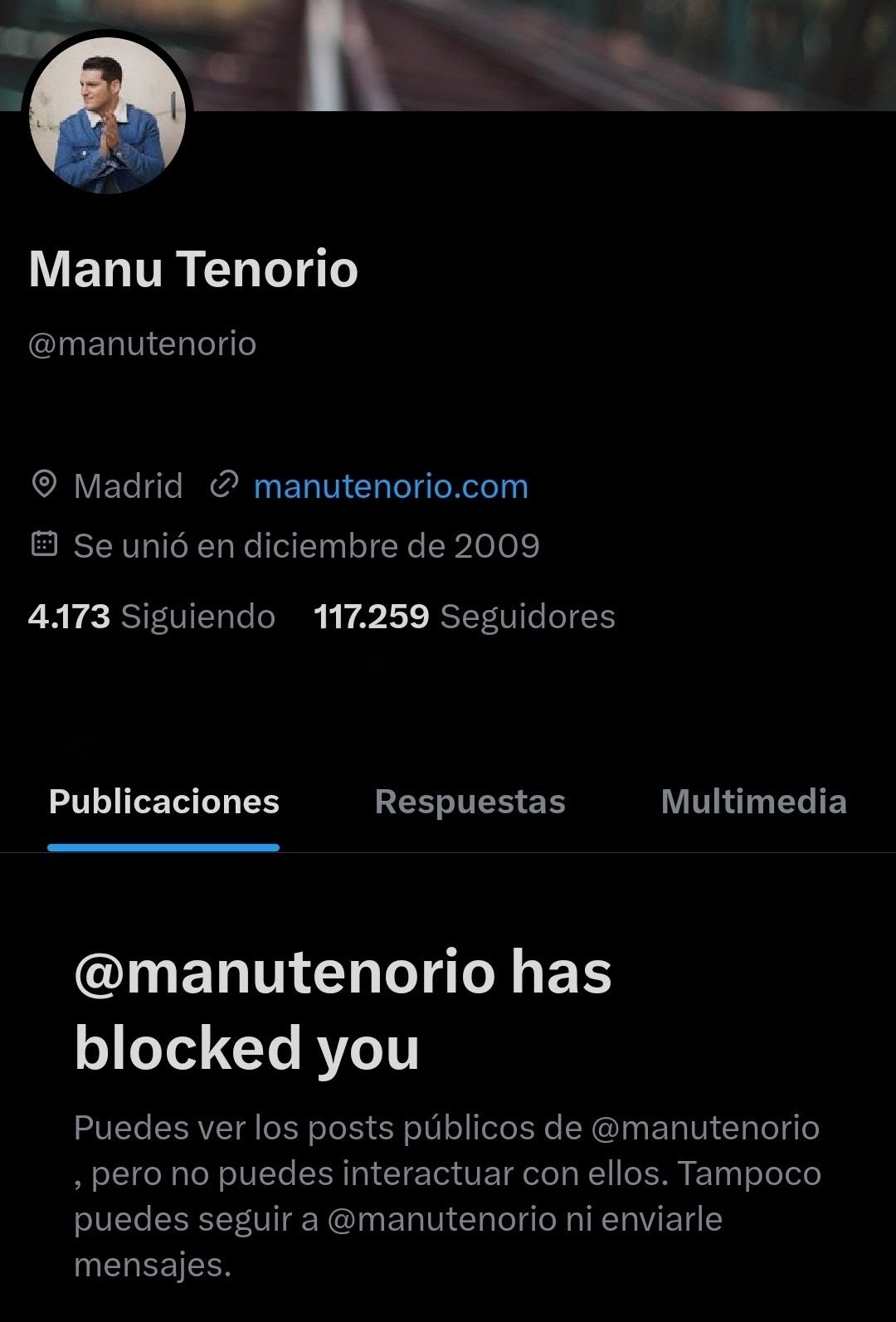Switch to the Respuestas tab
The height and width of the screenshot is (1322, 896).
click(x=470, y=802)
